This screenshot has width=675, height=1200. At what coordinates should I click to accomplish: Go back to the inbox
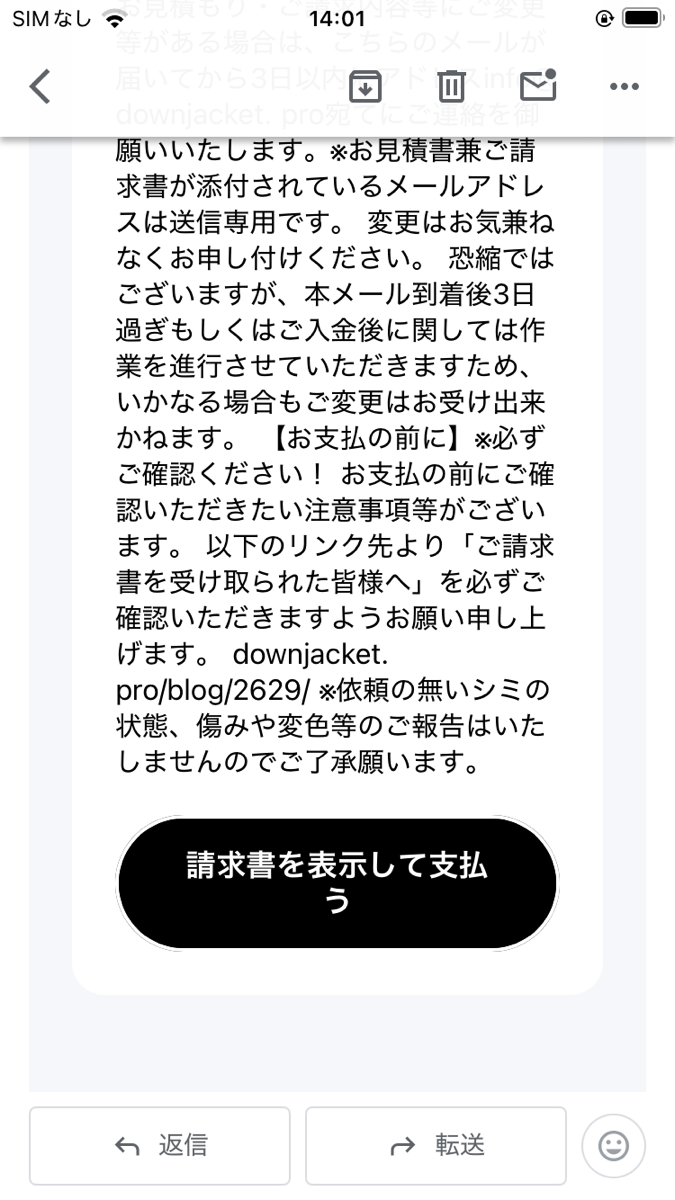tap(40, 87)
